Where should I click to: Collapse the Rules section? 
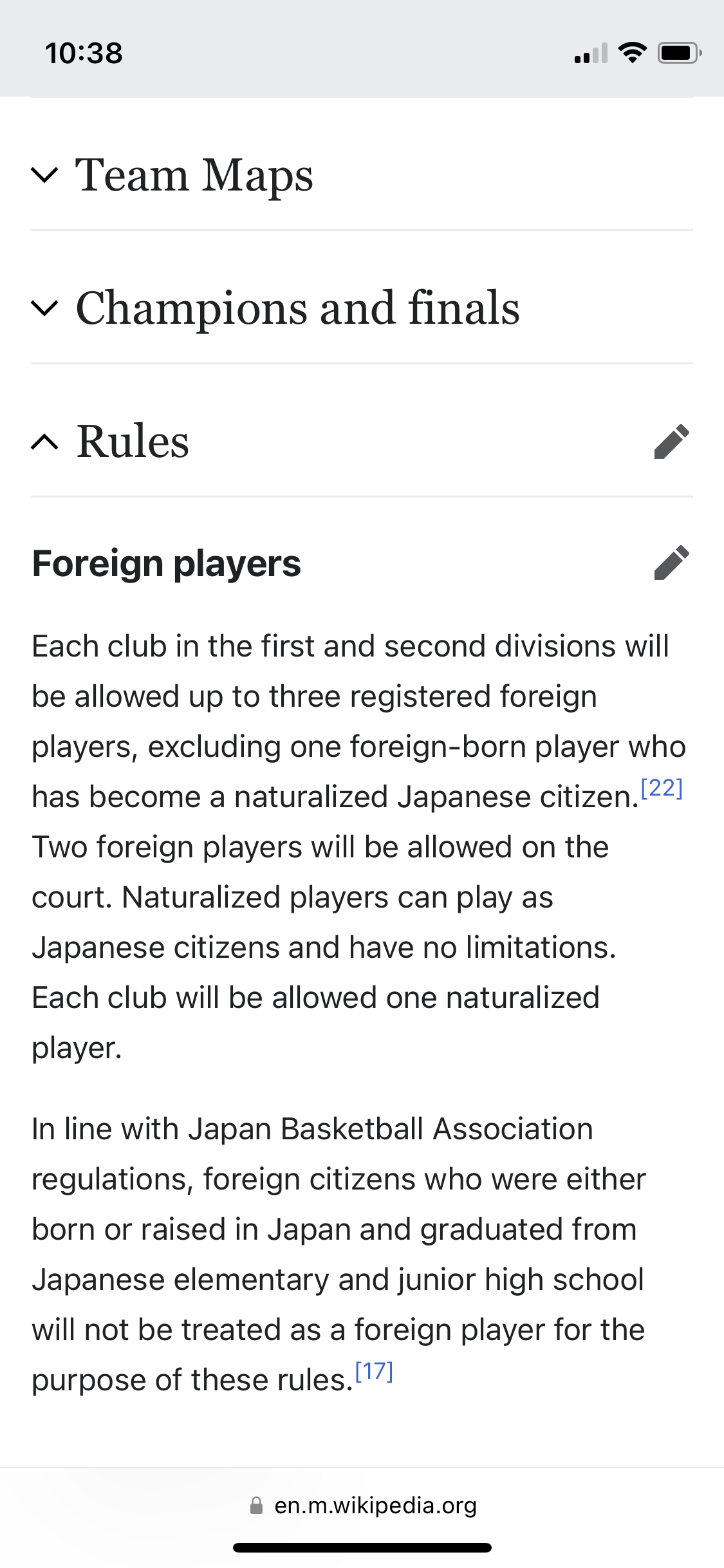click(132, 442)
